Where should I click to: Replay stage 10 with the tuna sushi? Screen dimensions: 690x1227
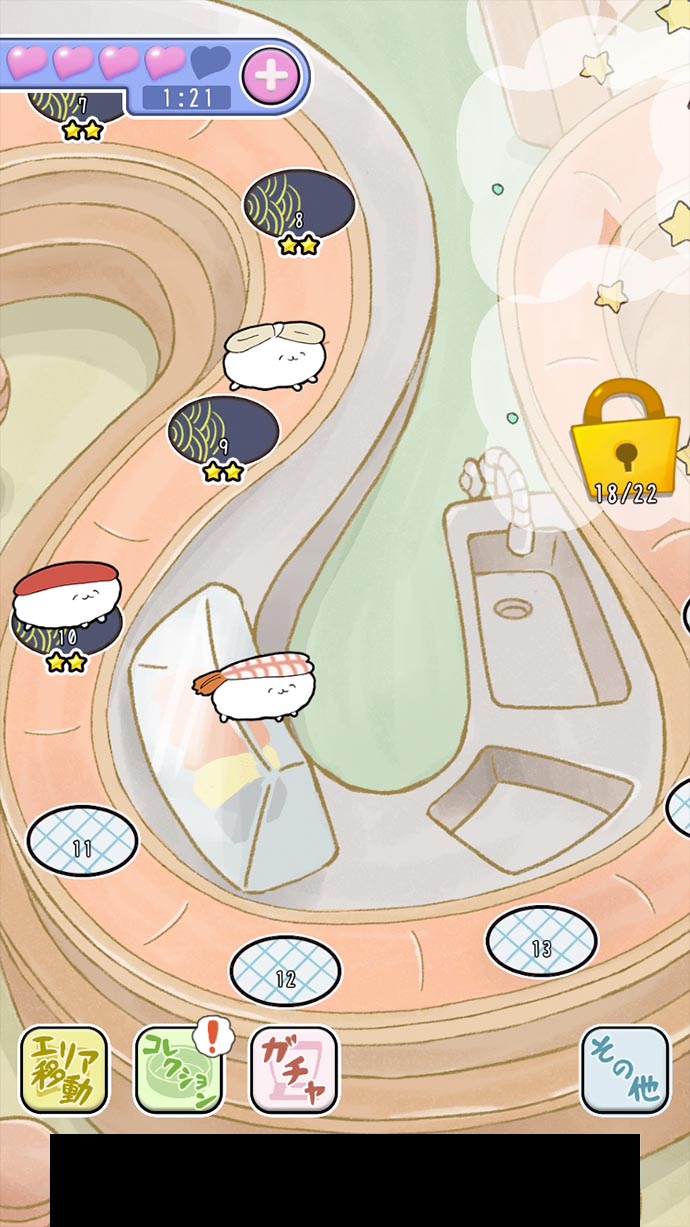click(x=67, y=617)
